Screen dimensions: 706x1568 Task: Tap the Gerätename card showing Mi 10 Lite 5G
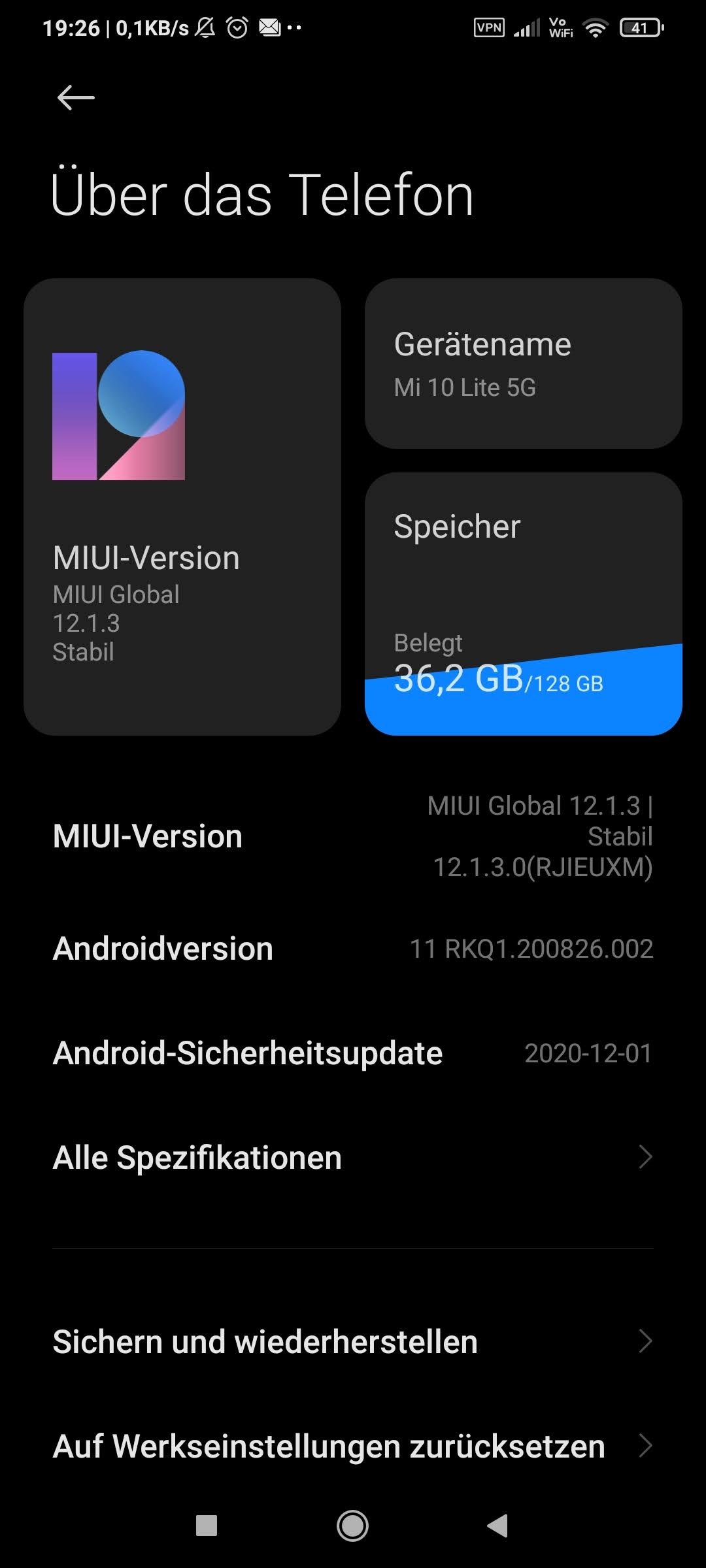click(x=523, y=363)
